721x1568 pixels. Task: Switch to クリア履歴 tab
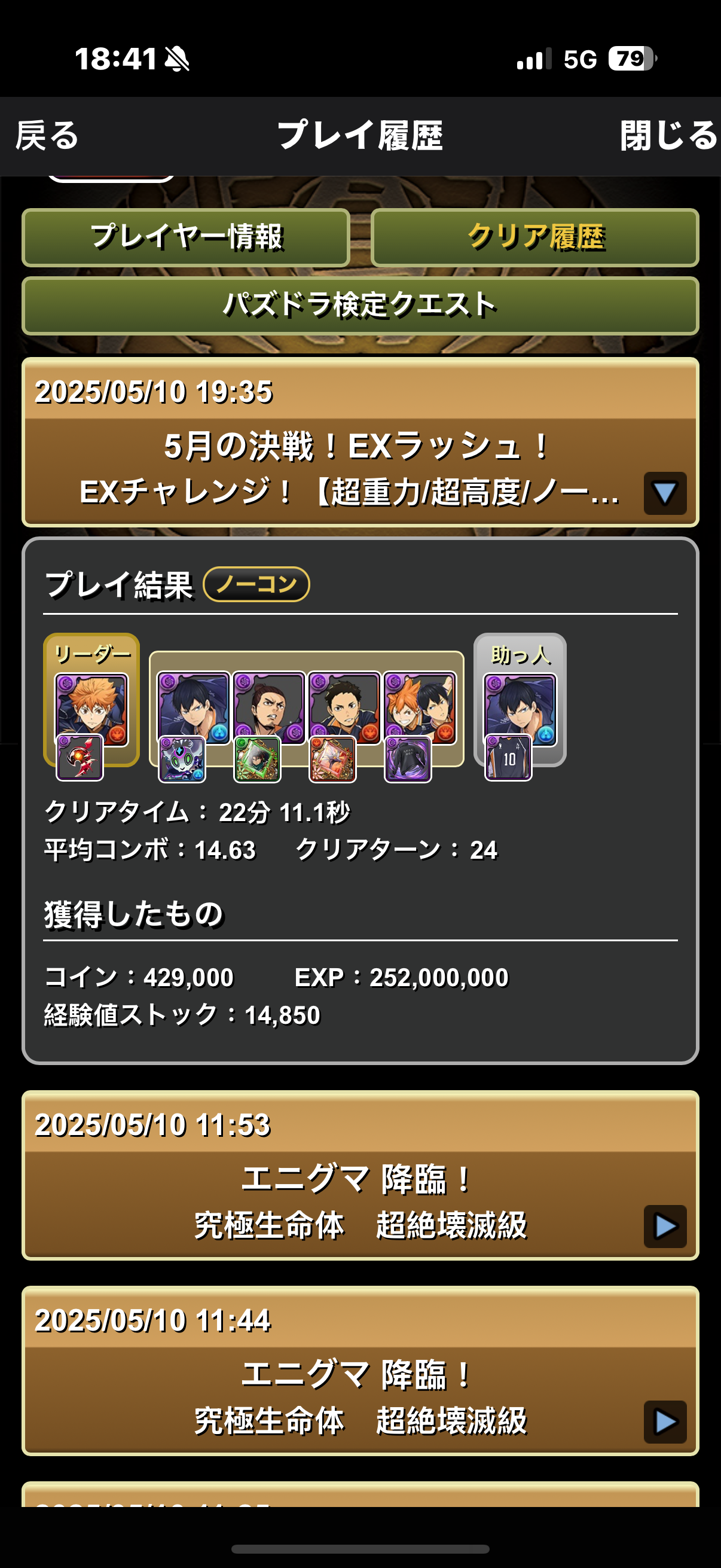535,237
